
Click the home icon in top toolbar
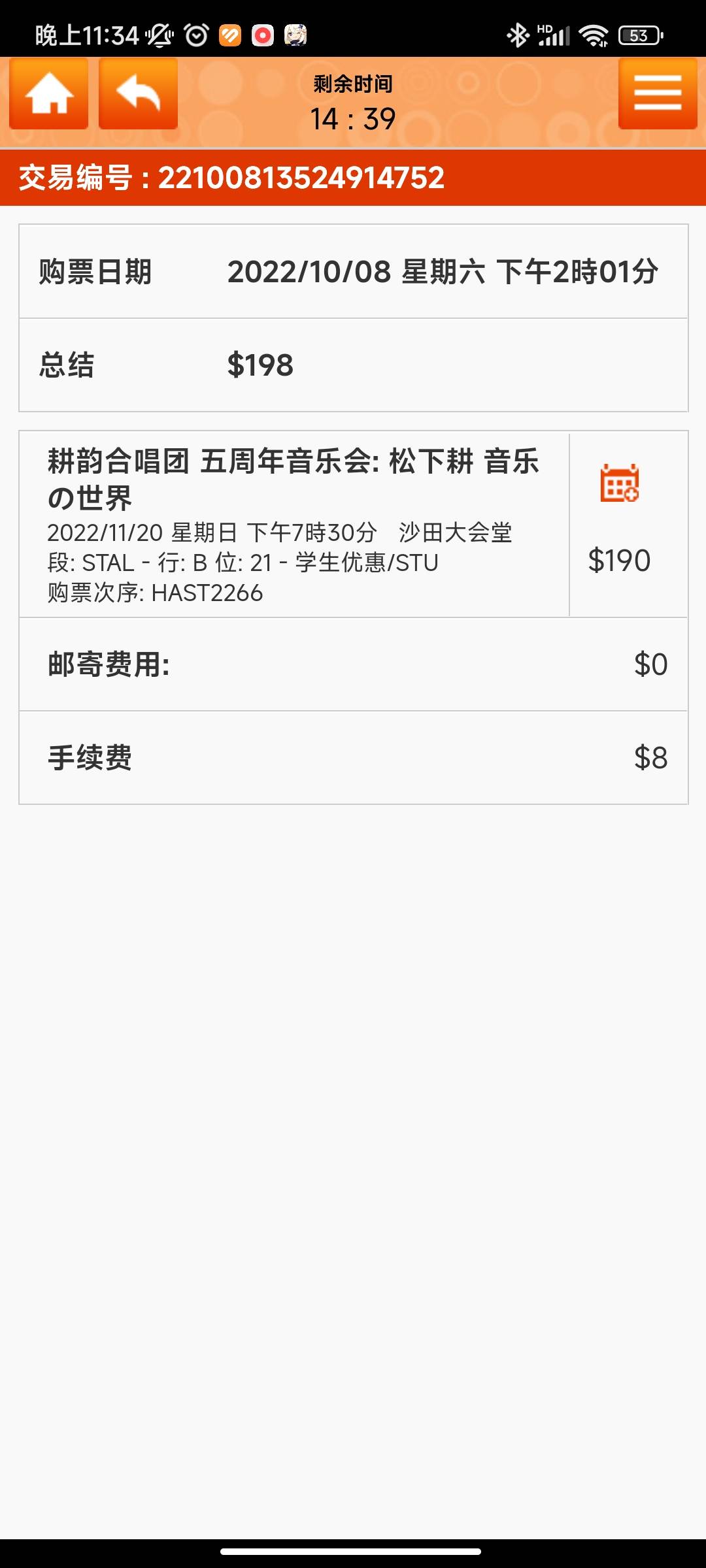[49, 94]
